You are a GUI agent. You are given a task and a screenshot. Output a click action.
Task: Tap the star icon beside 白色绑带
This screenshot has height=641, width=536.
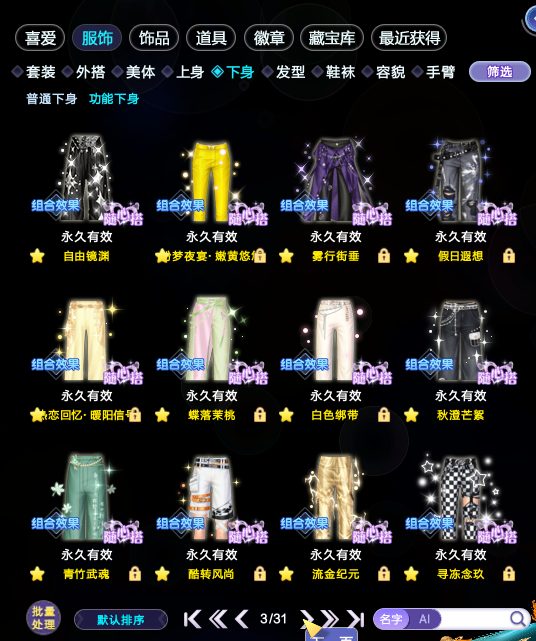pyautogui.click(x=286, y=415)
